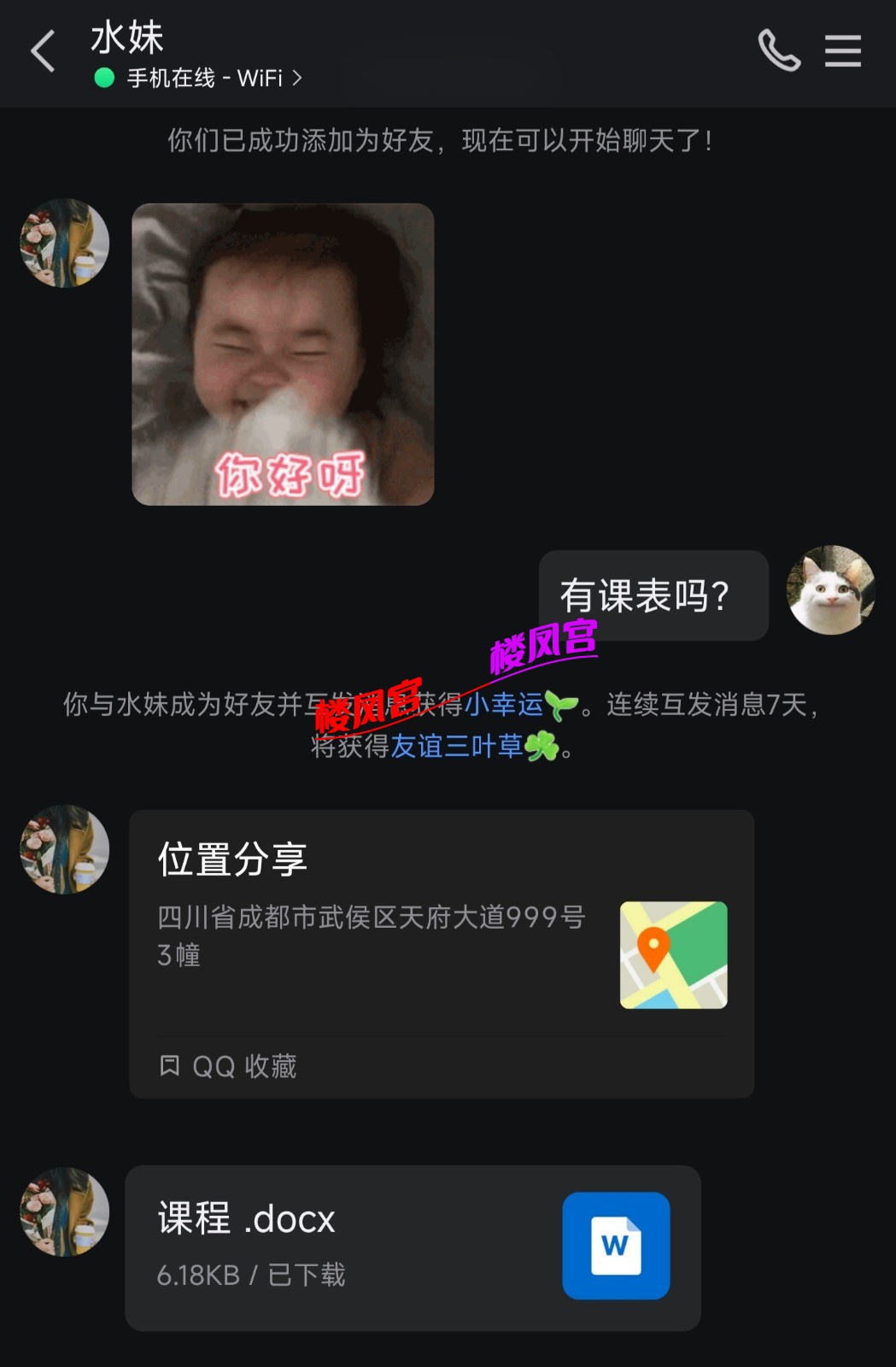Tap the 有课表吗？ message bubble
896x1367 pixels.
point(653,595)
